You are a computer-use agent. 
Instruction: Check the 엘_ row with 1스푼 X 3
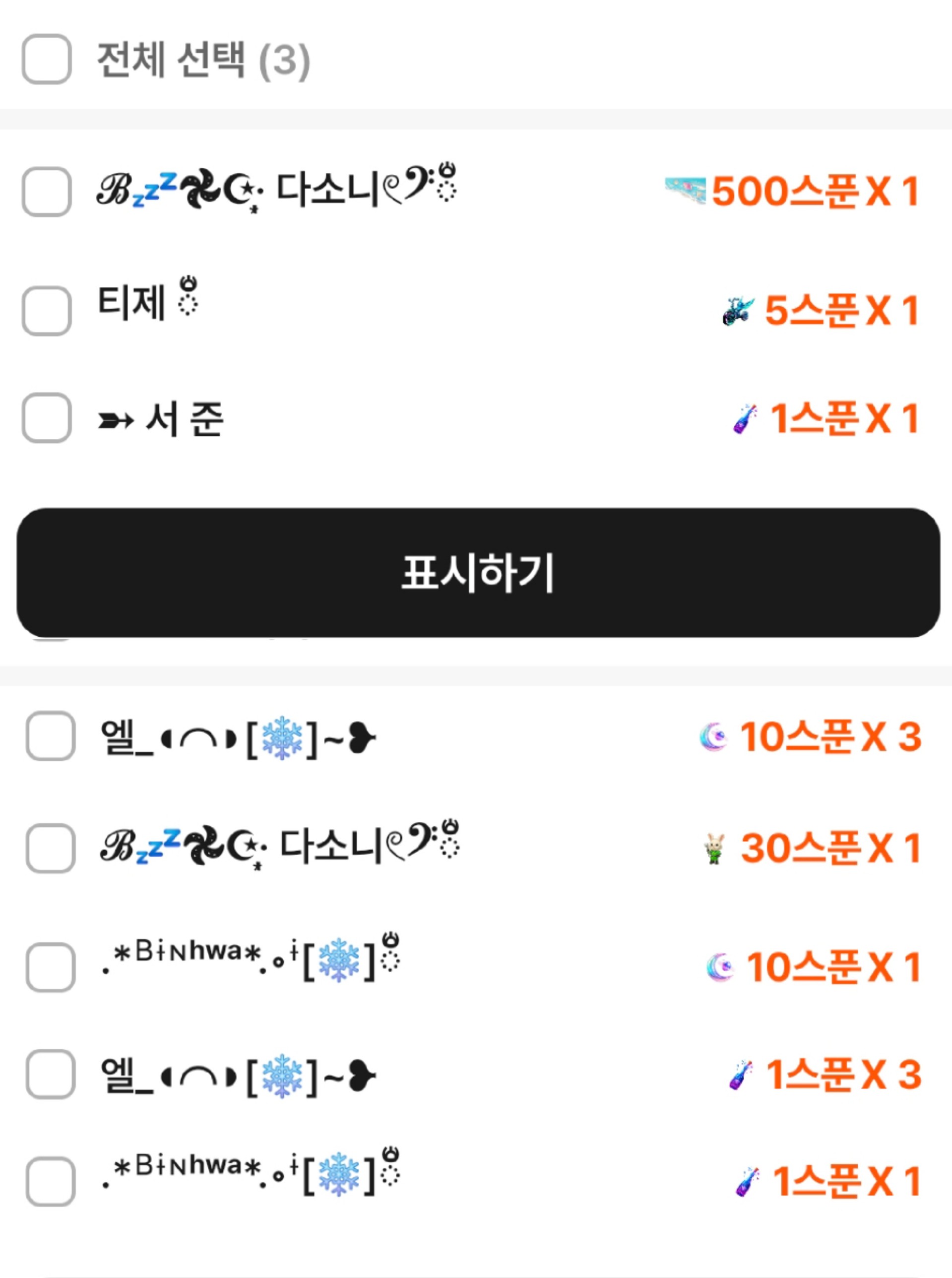pos(51,1075)
